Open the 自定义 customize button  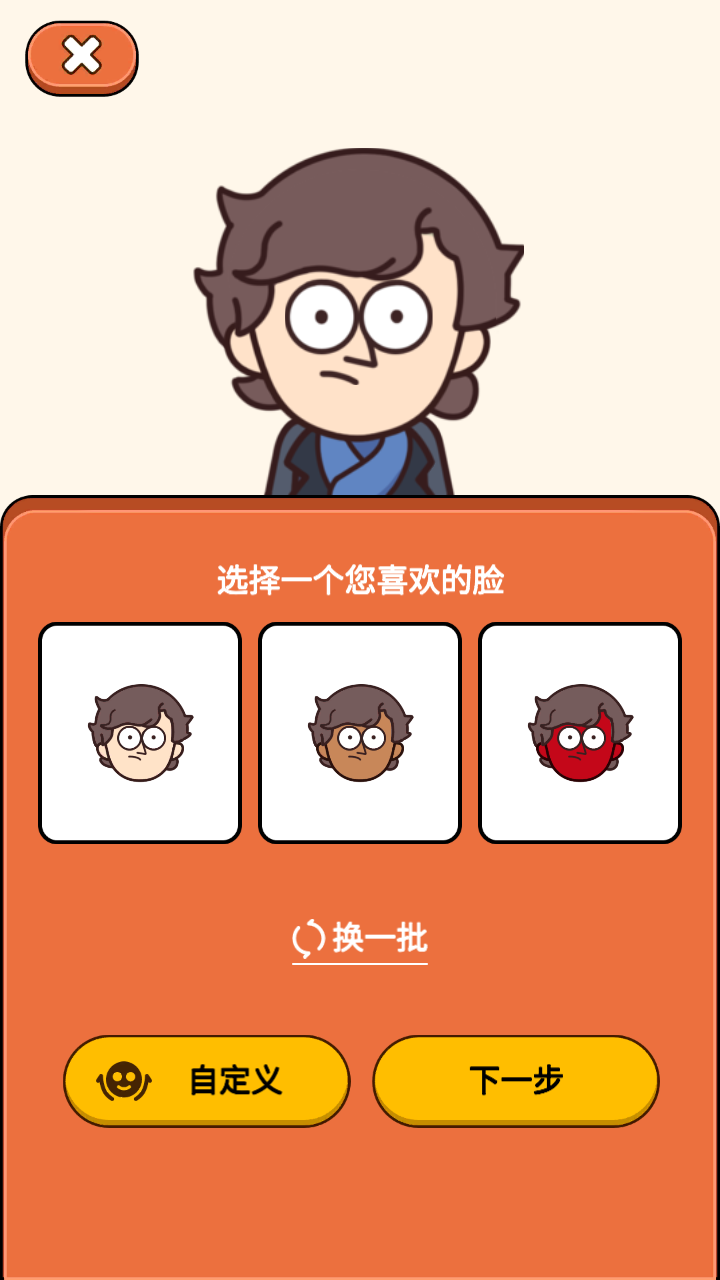pyautogui.click(x=207, y=1081)
